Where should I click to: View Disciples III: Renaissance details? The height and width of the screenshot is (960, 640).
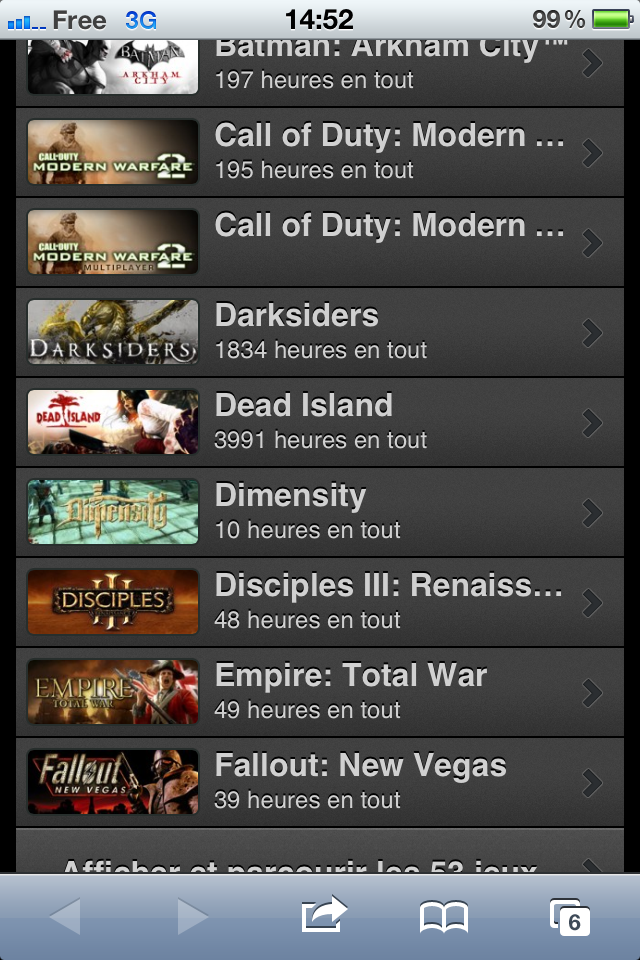(x=320, y=602)
